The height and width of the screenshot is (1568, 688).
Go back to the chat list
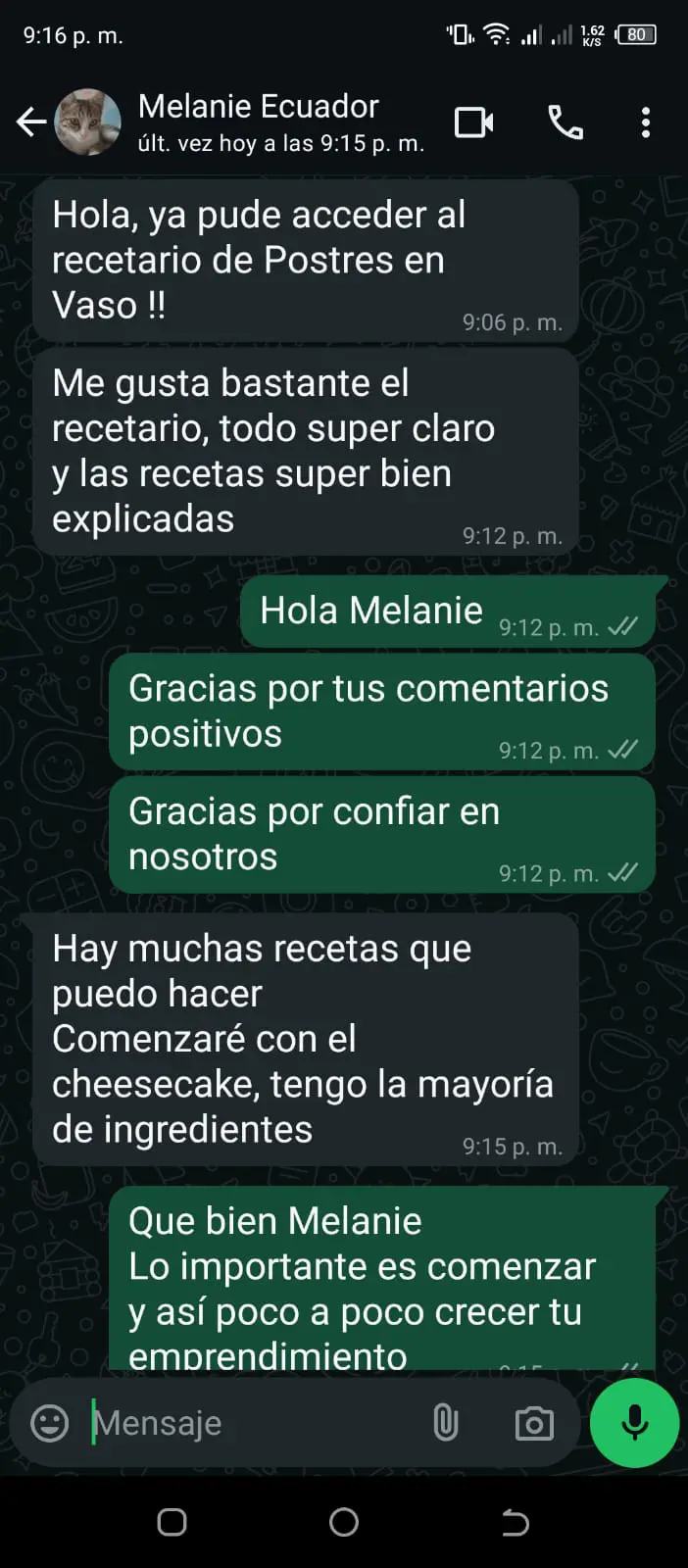31,122
